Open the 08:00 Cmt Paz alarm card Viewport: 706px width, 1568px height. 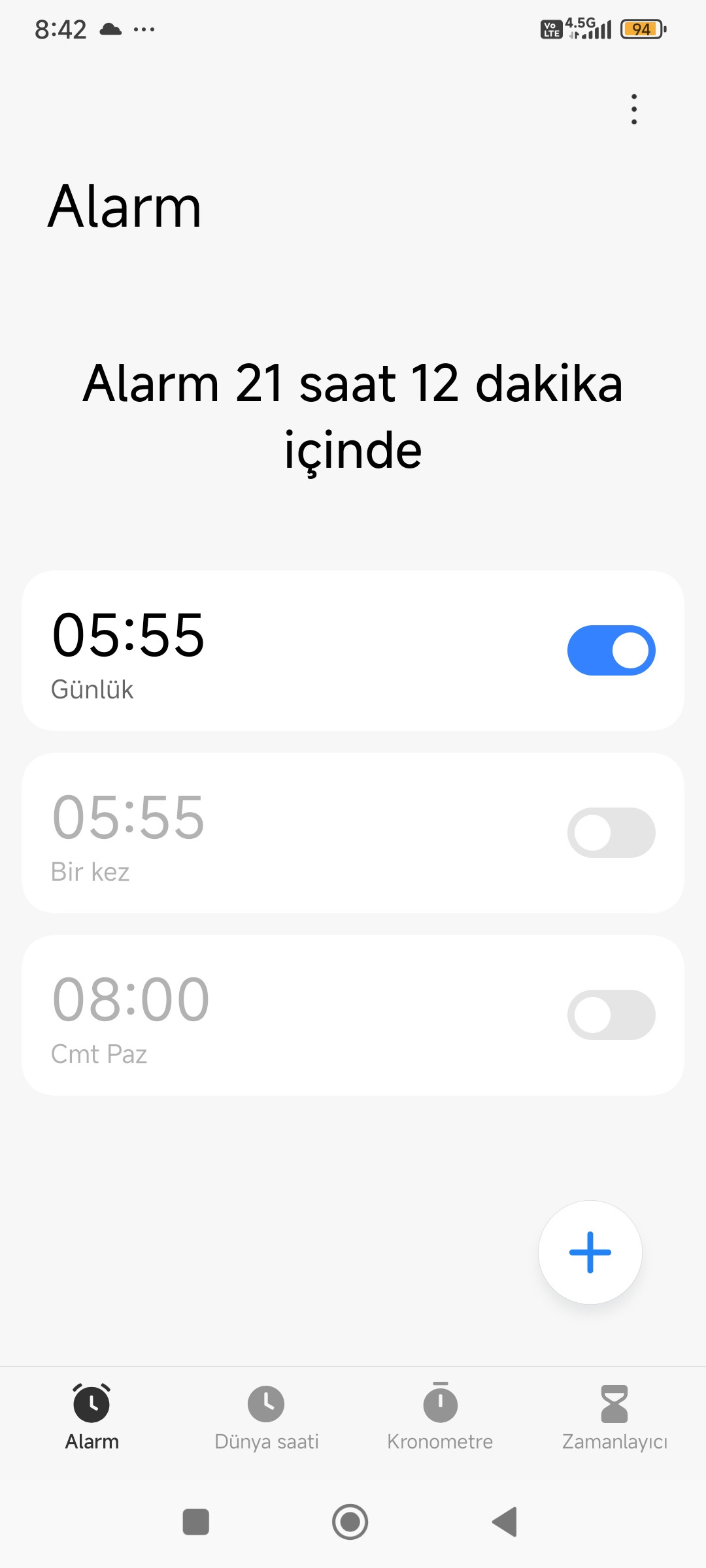coord(261,1015)
